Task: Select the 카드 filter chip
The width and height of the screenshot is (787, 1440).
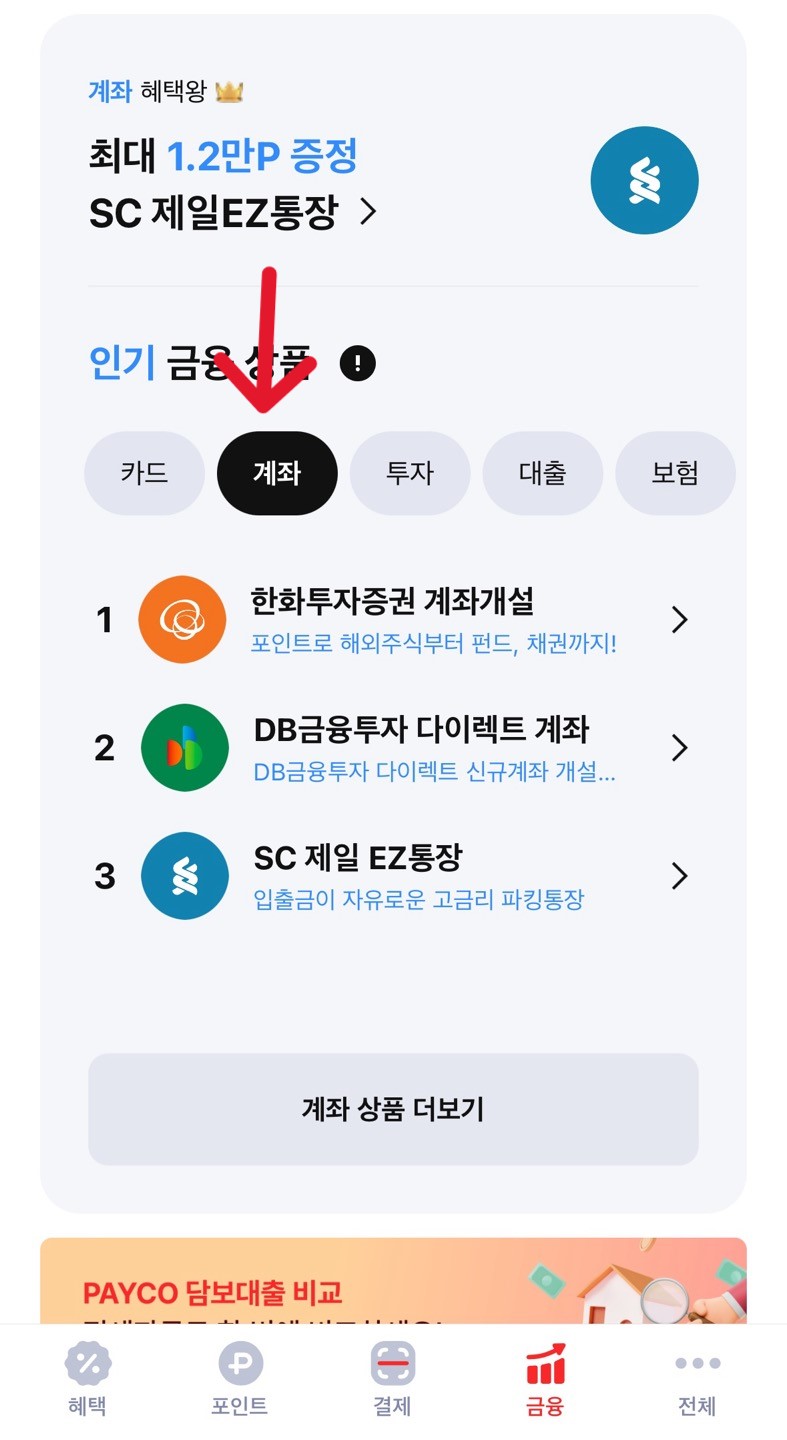Action: (144, 473)
